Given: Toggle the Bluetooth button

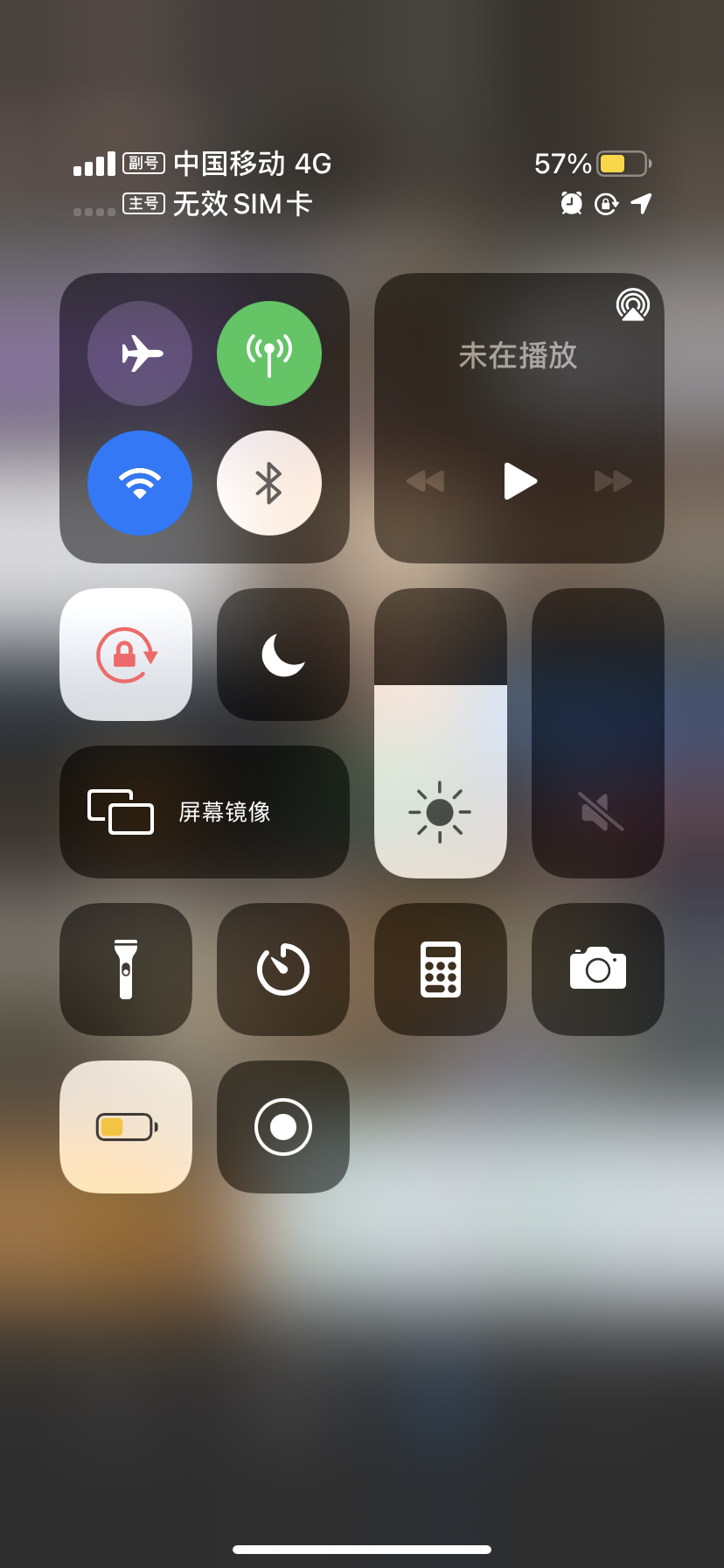Looking at the screenshot, I should tap(269, 483).
